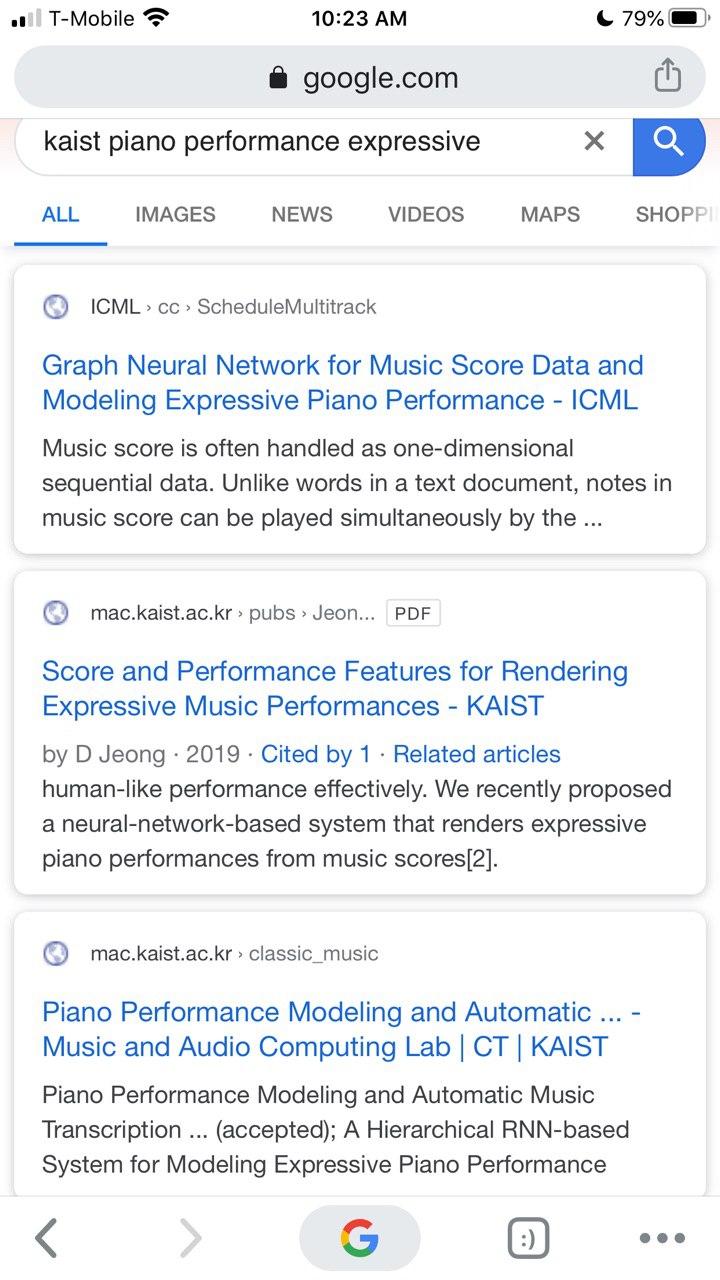Open the Graph Neural Network ICML result

click(342, 383)
